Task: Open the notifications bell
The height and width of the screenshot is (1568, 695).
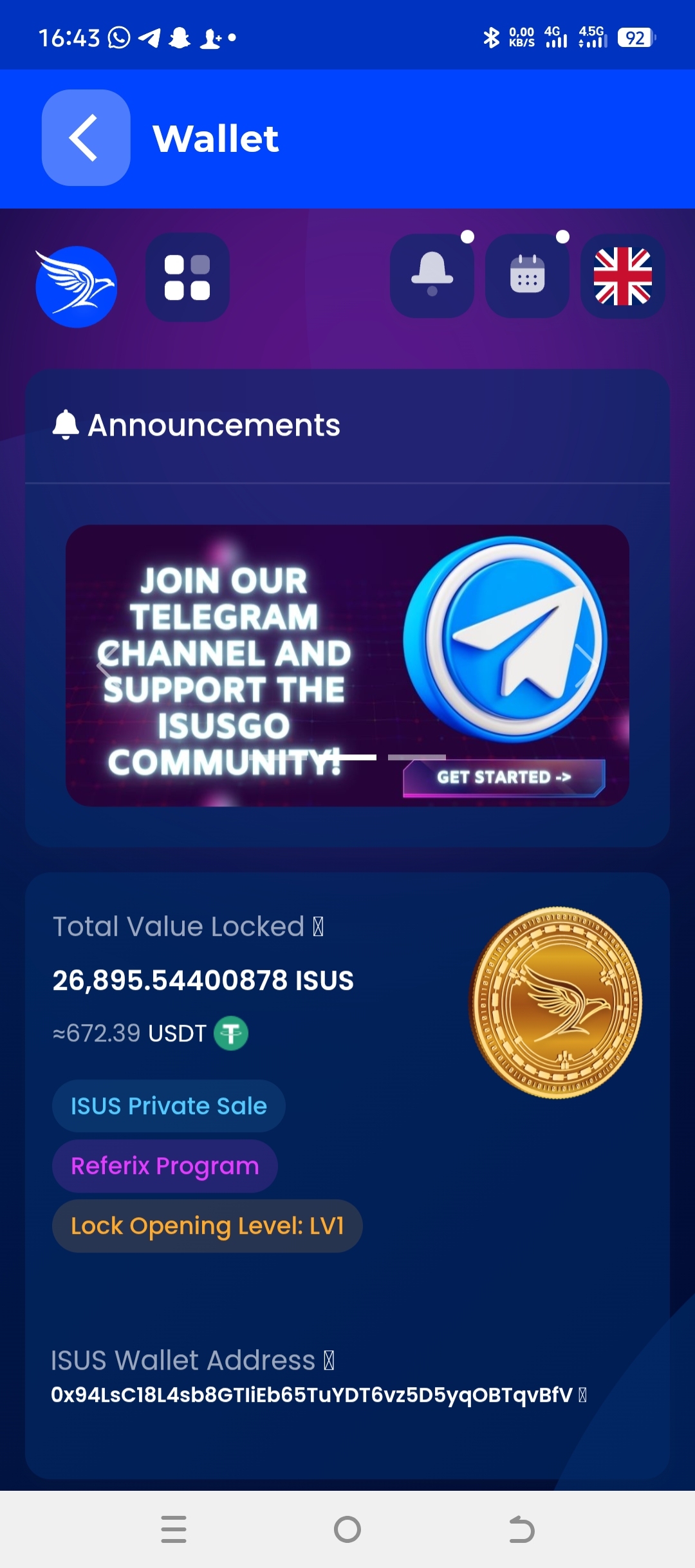Action: [x=432, y=275]
